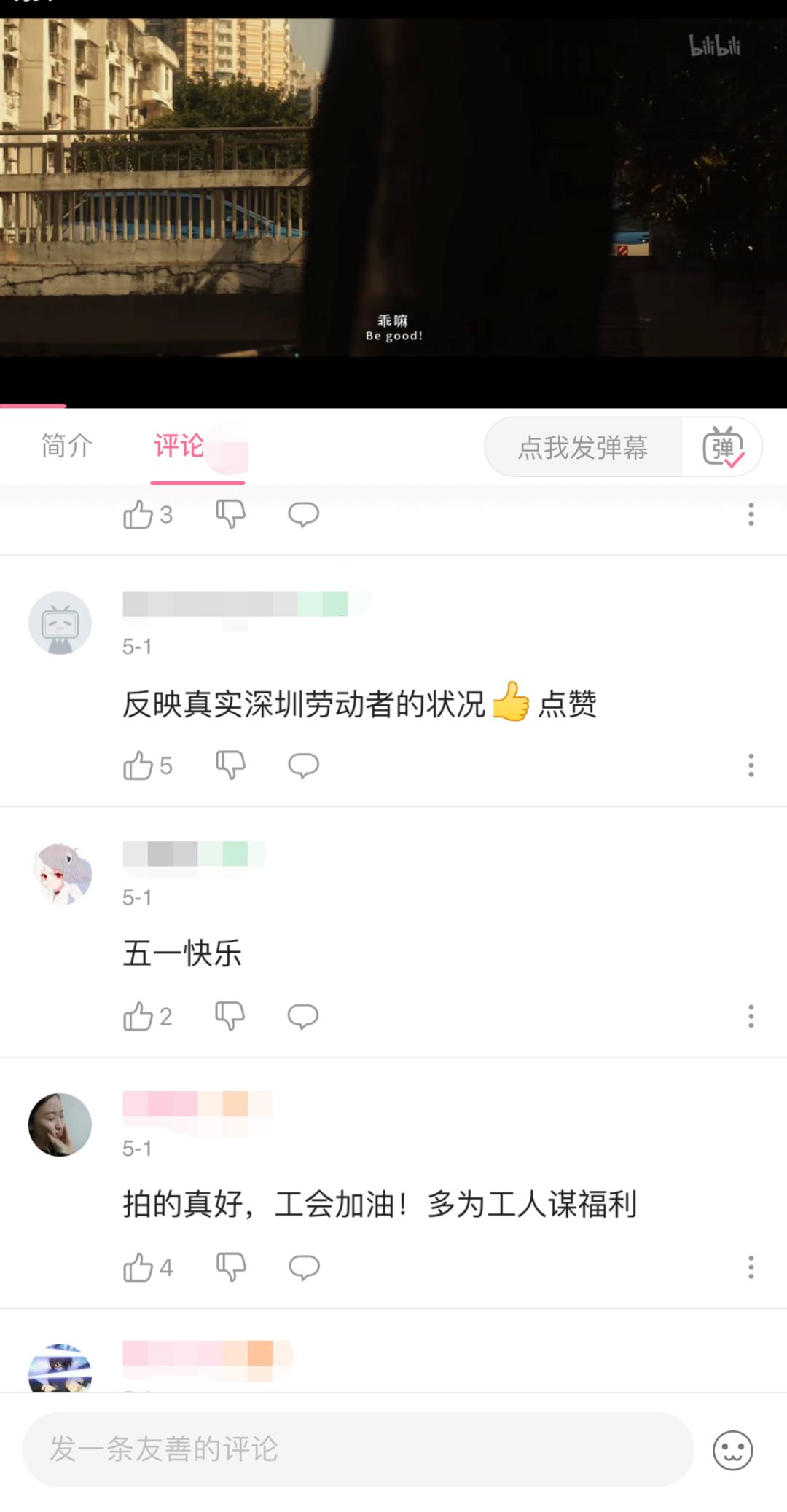This screenshot has height=1512, width=787.
Task: Like the comment 反映真实深圳劳动者的状况
Action: point(138,765)
